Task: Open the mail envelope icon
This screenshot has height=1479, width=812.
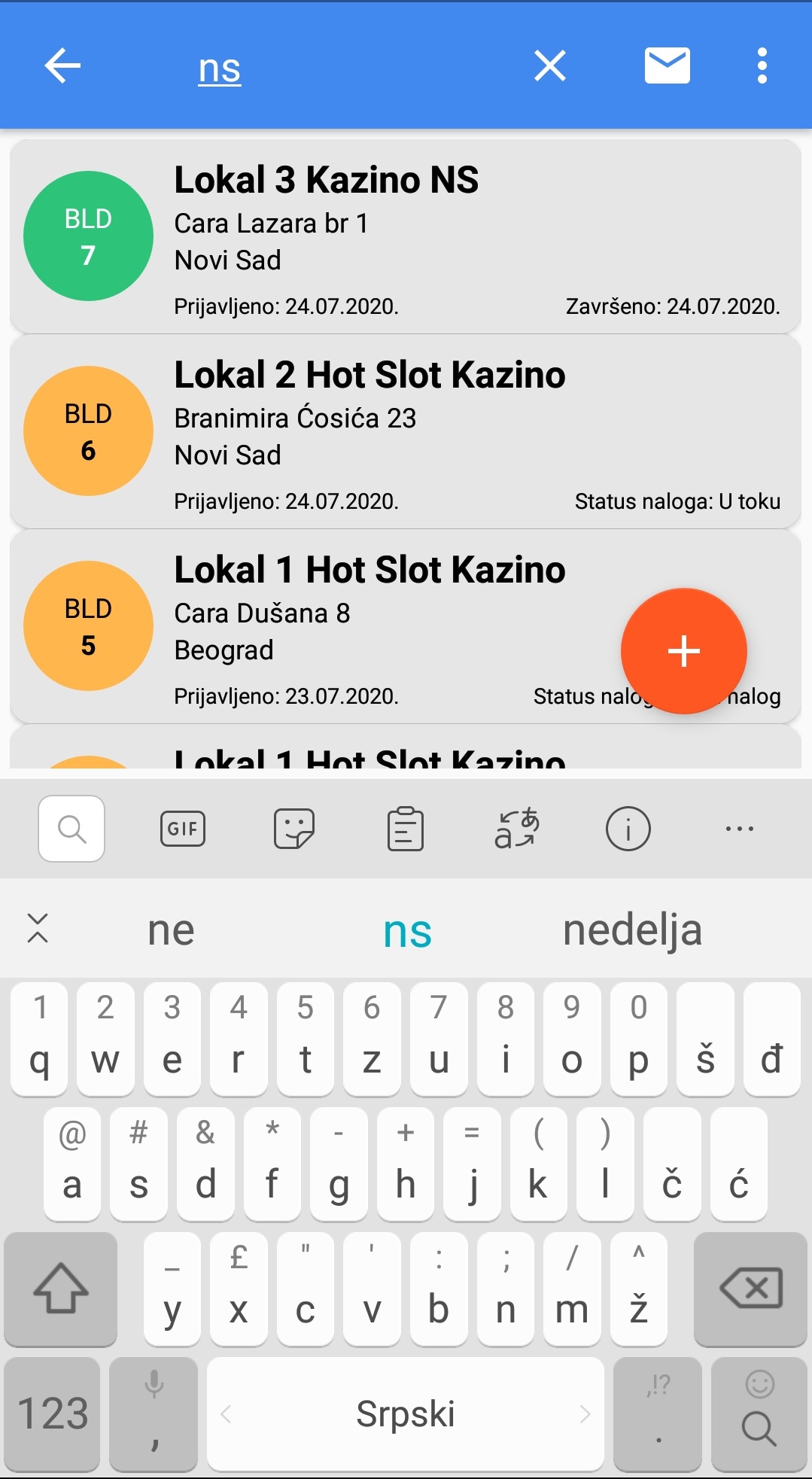Action: 668,66
